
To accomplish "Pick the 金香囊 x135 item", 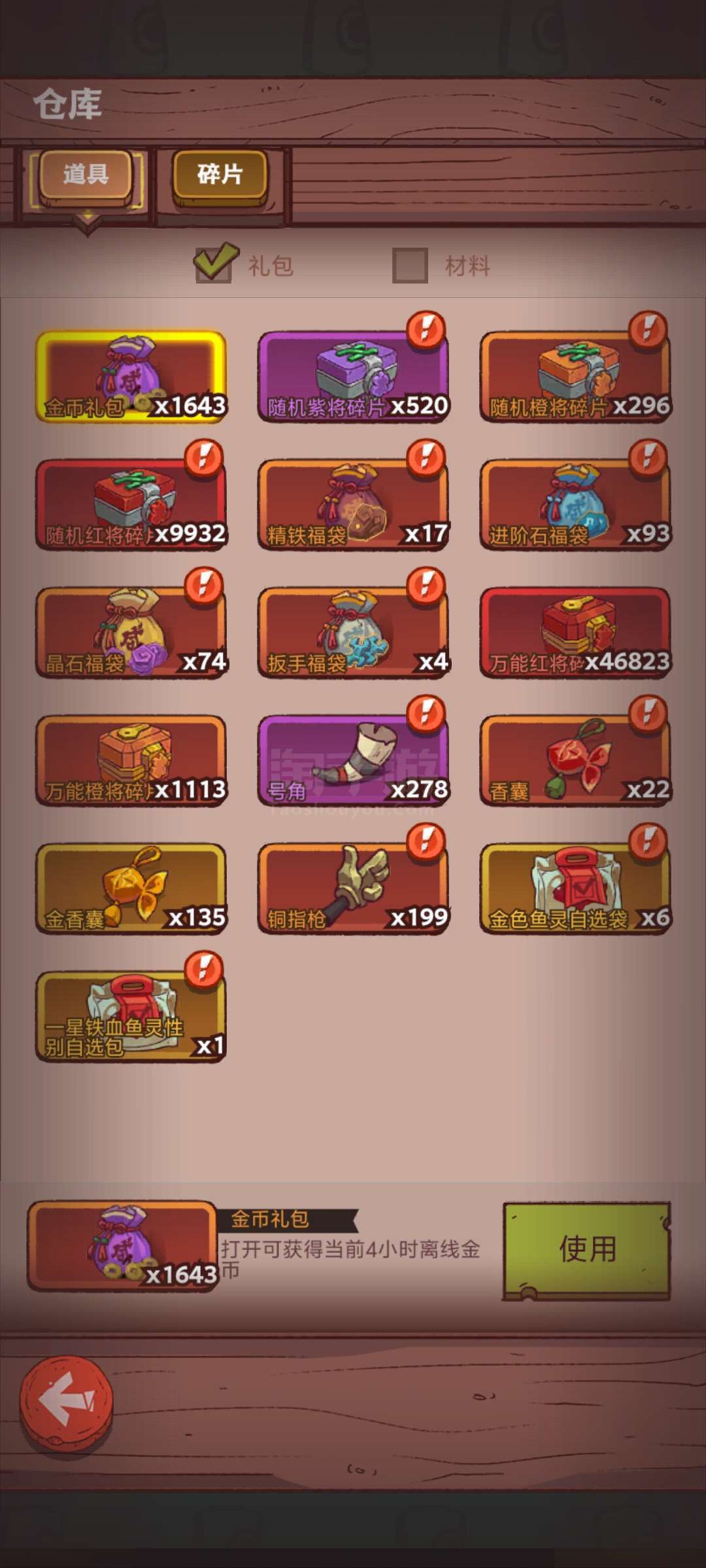I will (x=131, y=889).
